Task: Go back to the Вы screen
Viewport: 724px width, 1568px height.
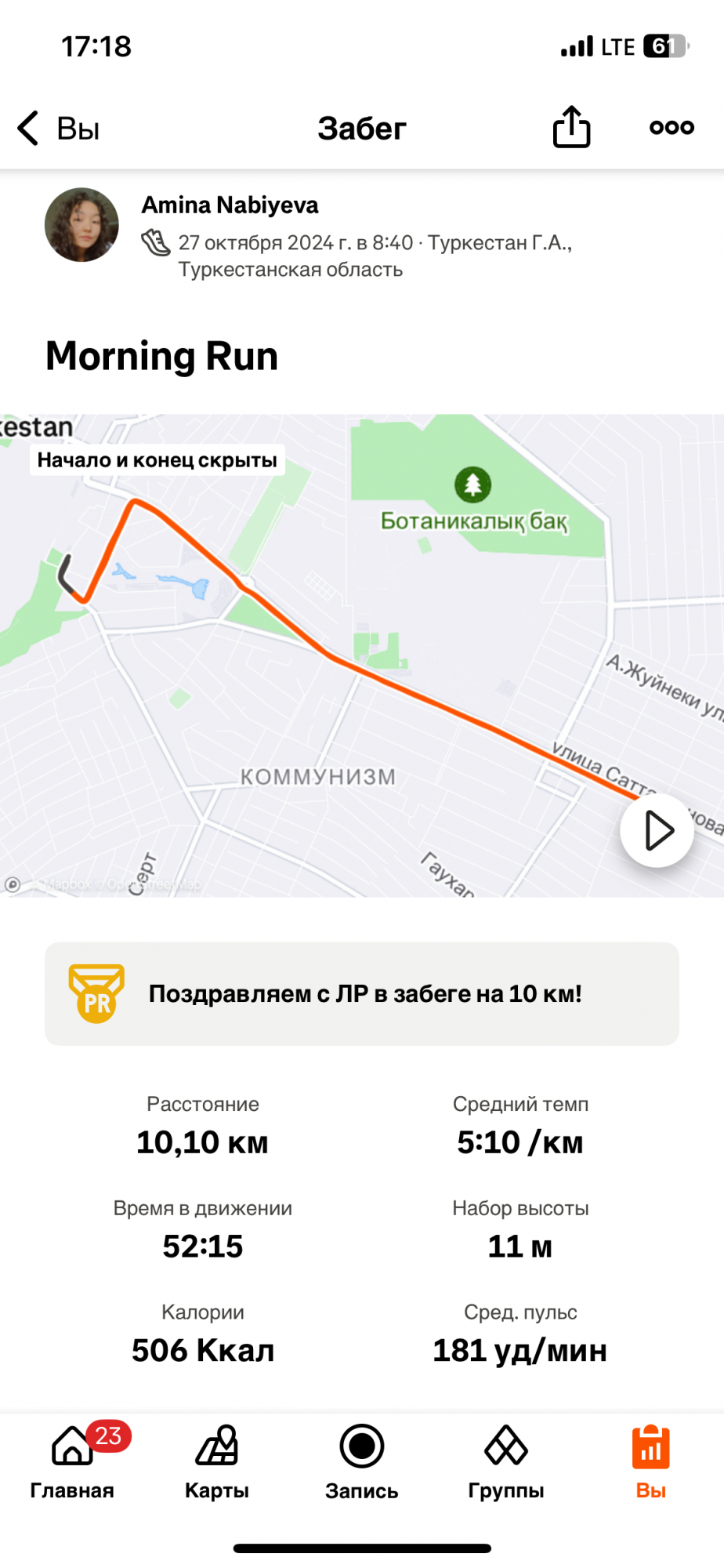Action: click(57, 128)
